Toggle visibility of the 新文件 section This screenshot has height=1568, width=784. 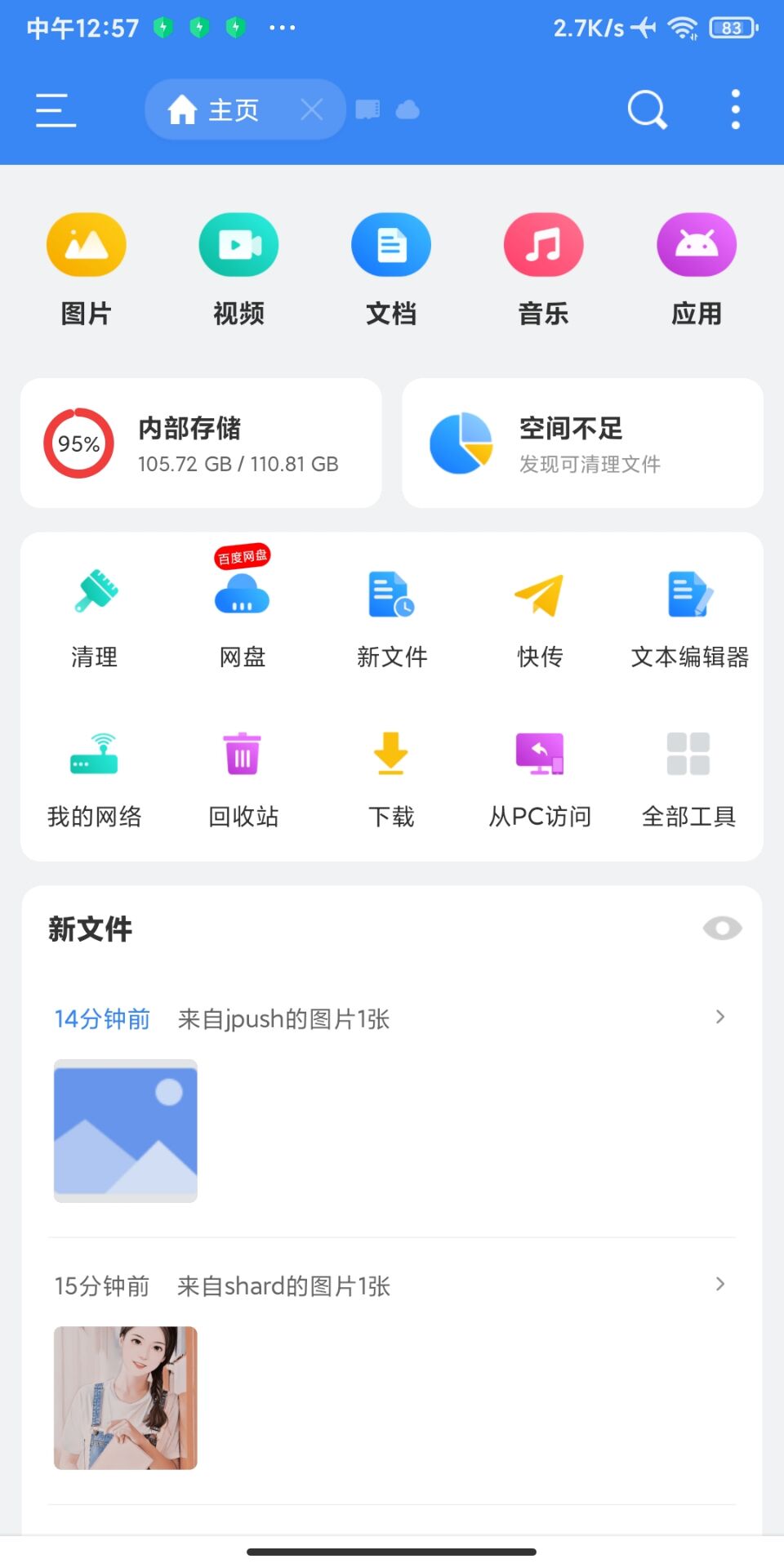(722, 929)
